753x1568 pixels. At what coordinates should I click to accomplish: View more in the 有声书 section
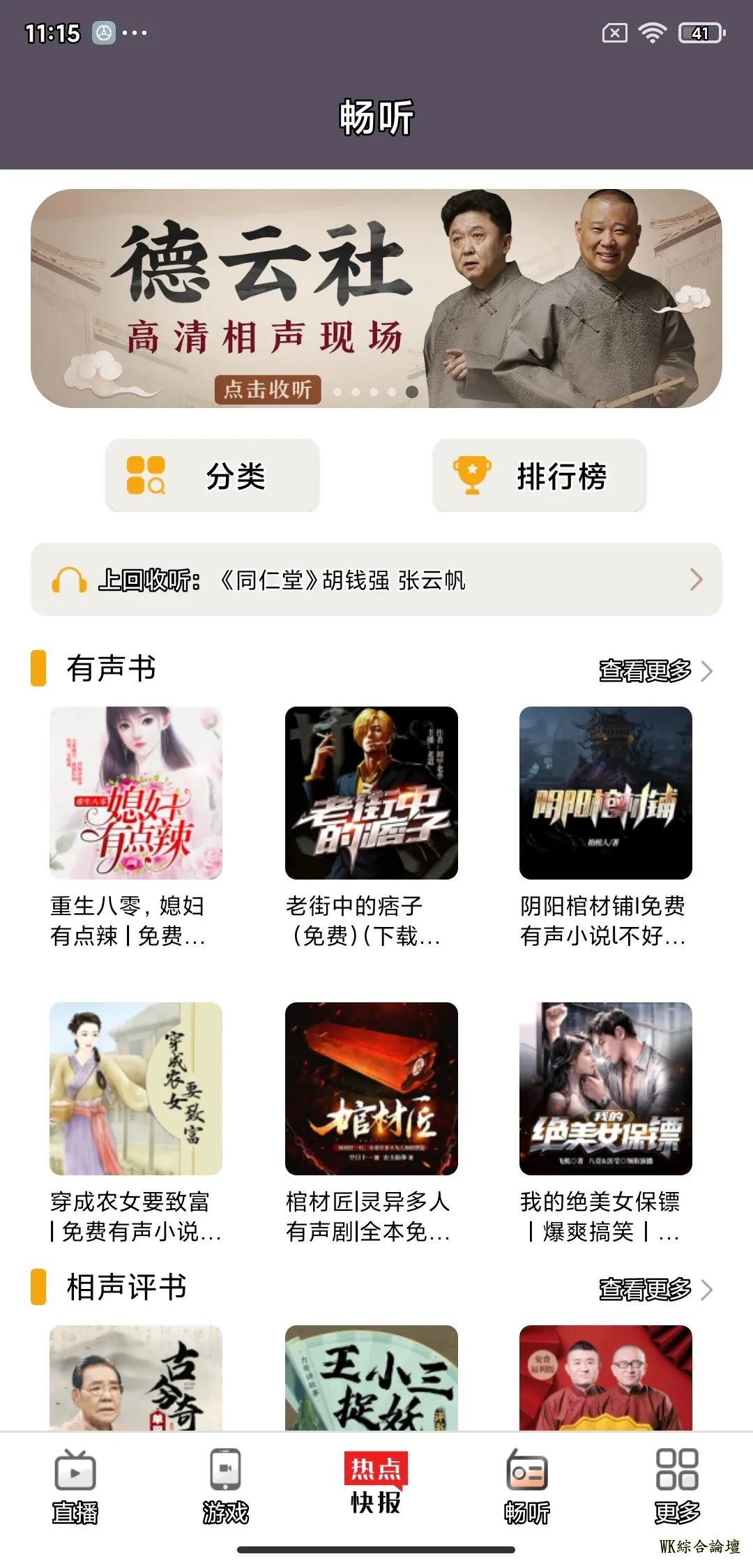[655, 670]
